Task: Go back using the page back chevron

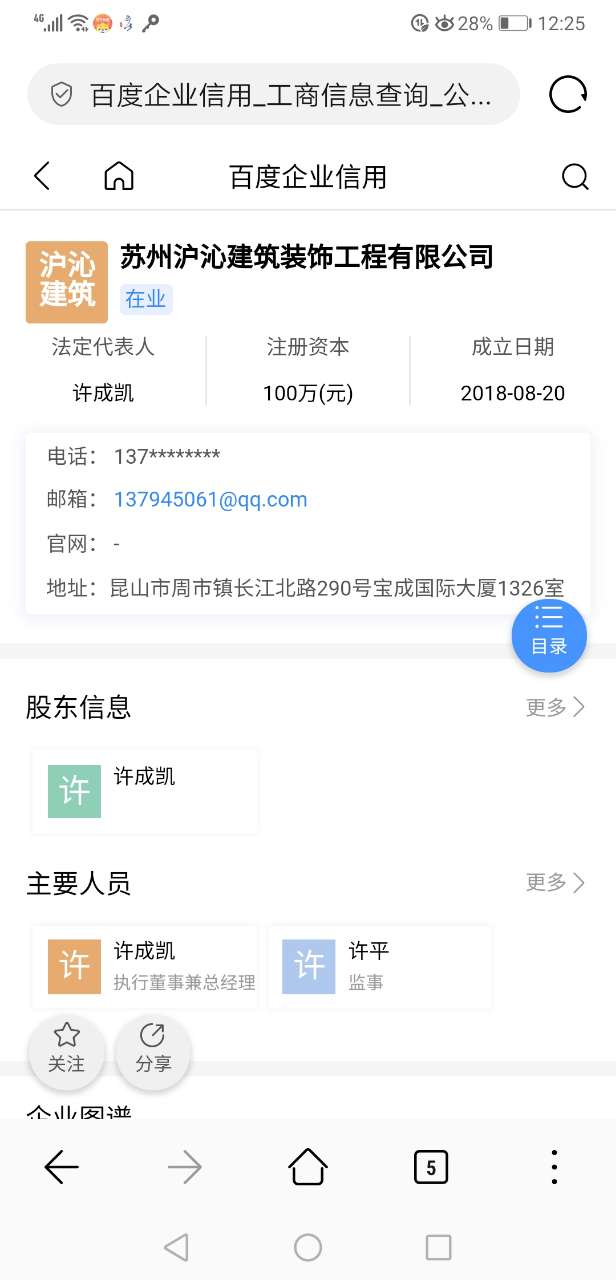Action: coord(42,177)
